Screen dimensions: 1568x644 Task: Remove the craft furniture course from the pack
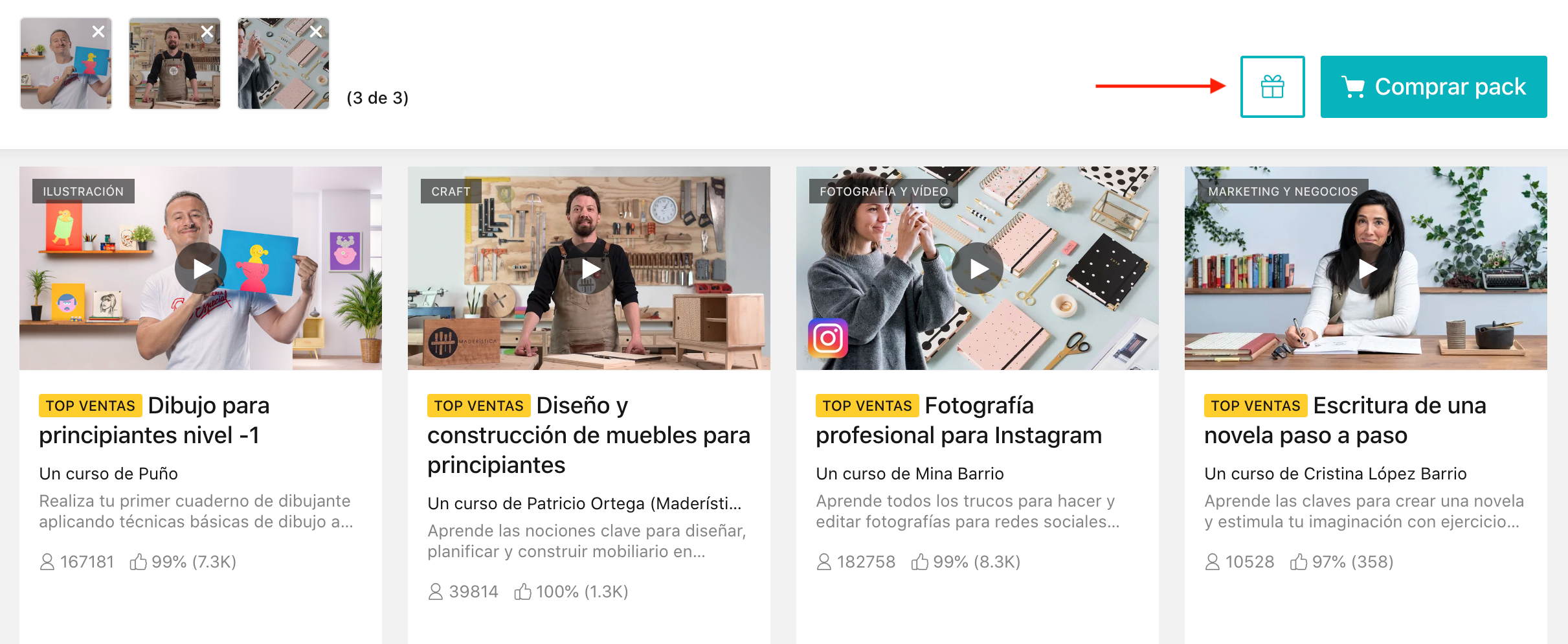[207, 31]
